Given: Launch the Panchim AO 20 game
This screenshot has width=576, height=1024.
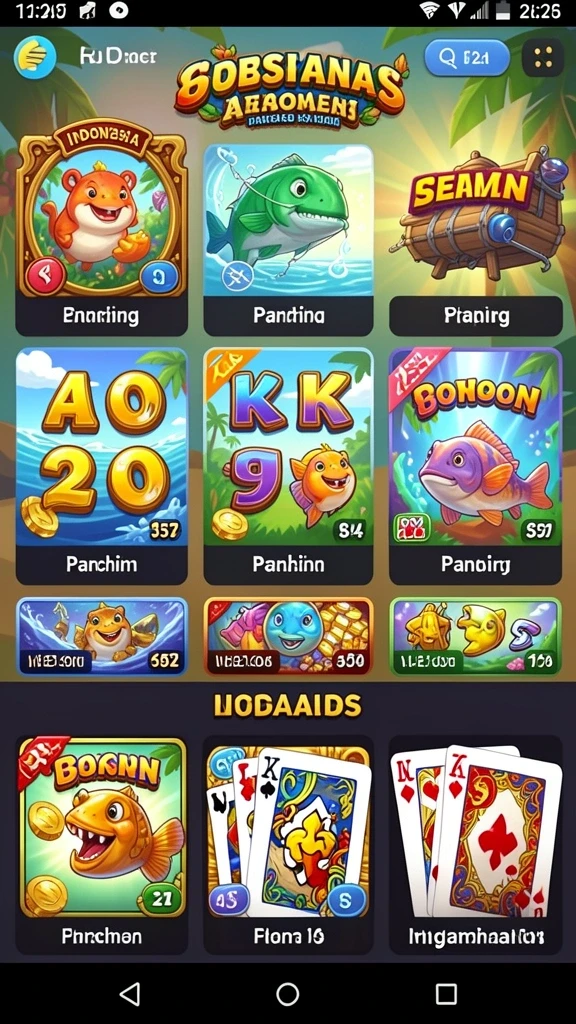Looking at the screenshot, I should [101, 466].
